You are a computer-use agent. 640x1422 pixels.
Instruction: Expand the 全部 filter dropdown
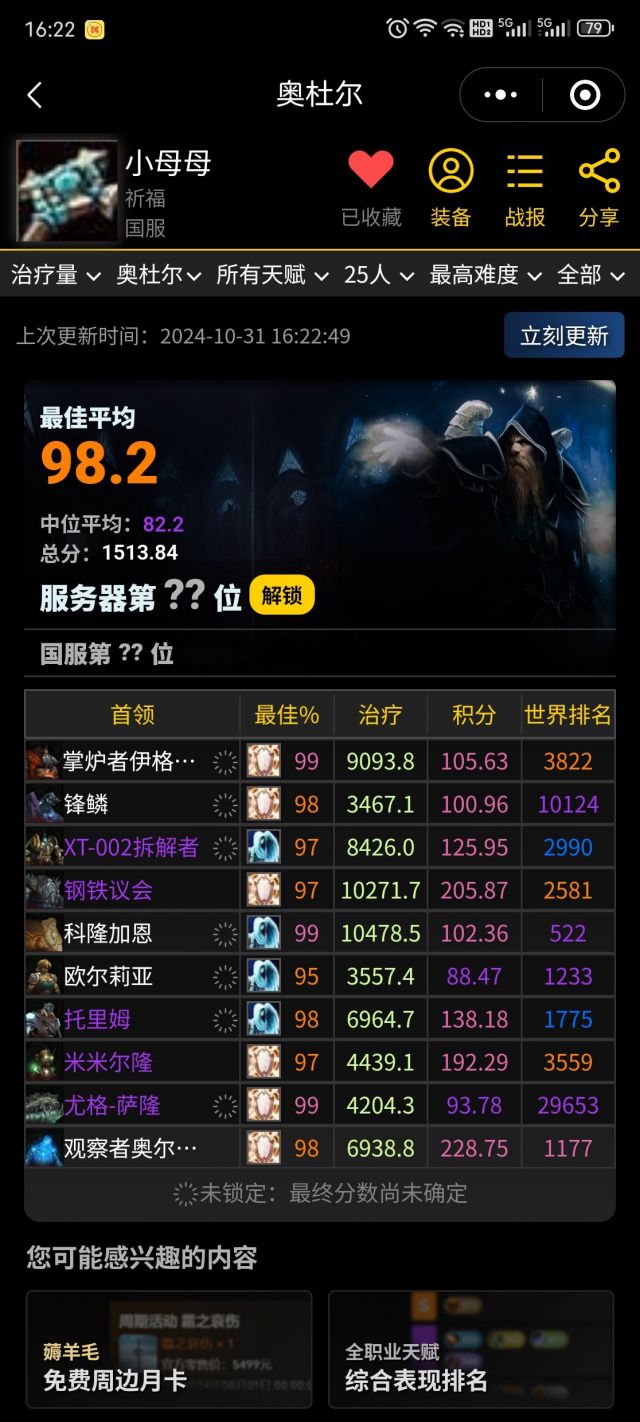tap(591, 275)
